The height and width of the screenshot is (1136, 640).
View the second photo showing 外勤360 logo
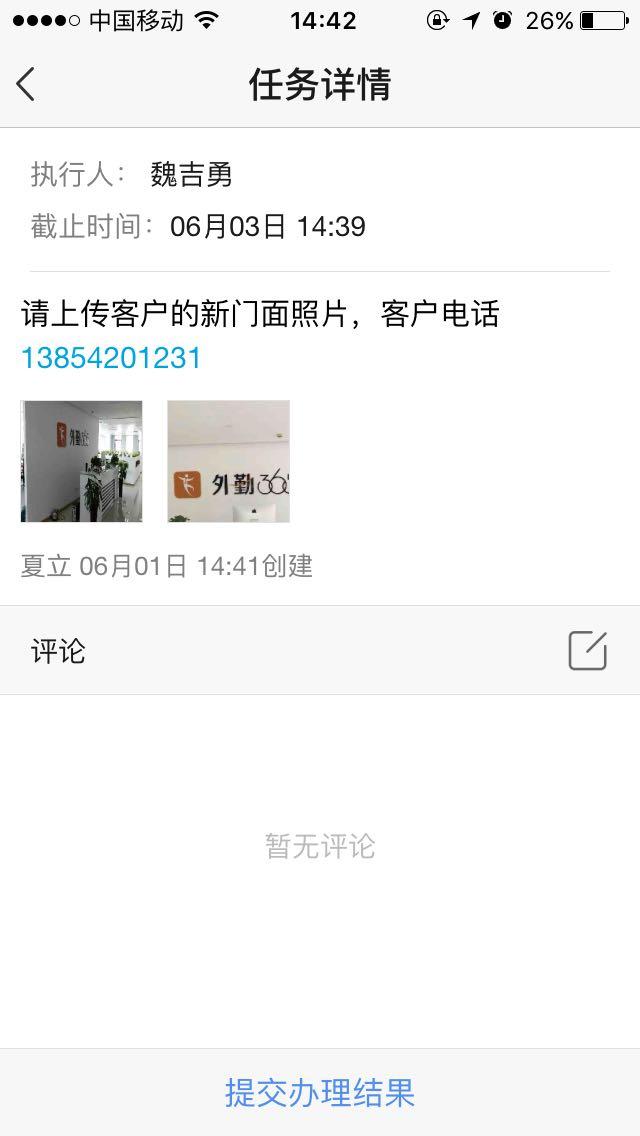228,461
